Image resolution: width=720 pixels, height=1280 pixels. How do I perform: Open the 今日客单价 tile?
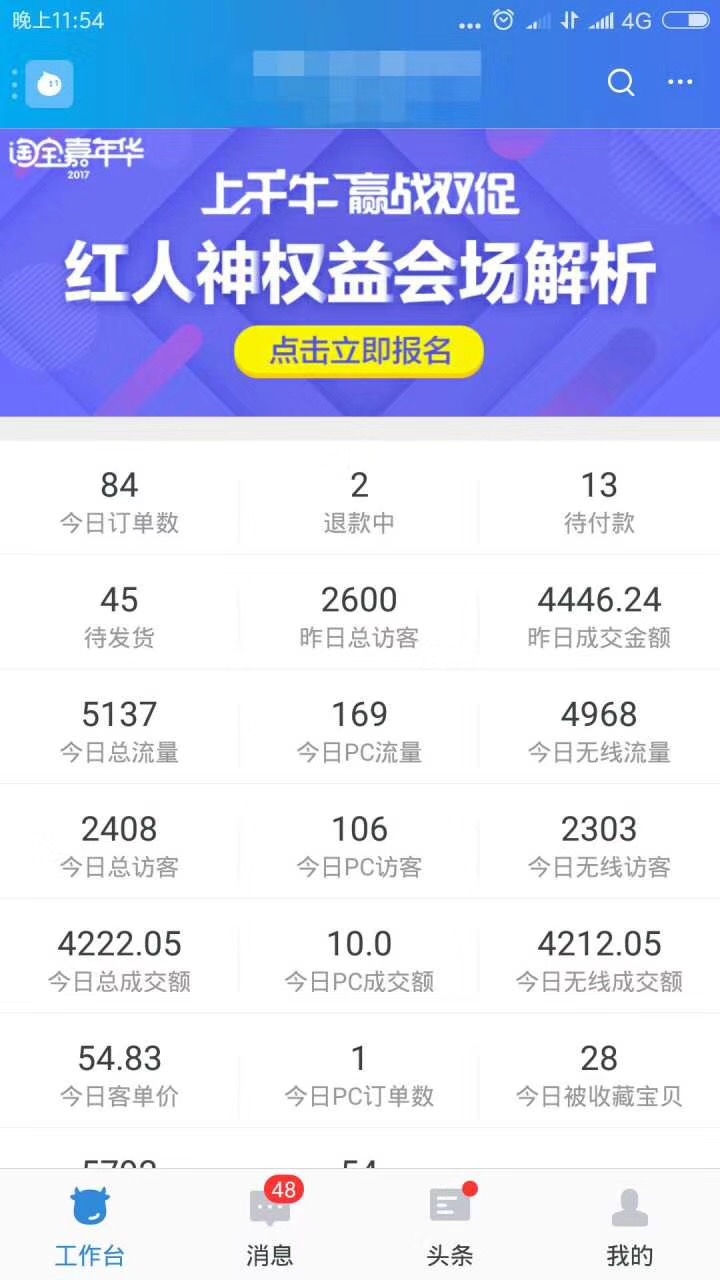click(119, 1074)
